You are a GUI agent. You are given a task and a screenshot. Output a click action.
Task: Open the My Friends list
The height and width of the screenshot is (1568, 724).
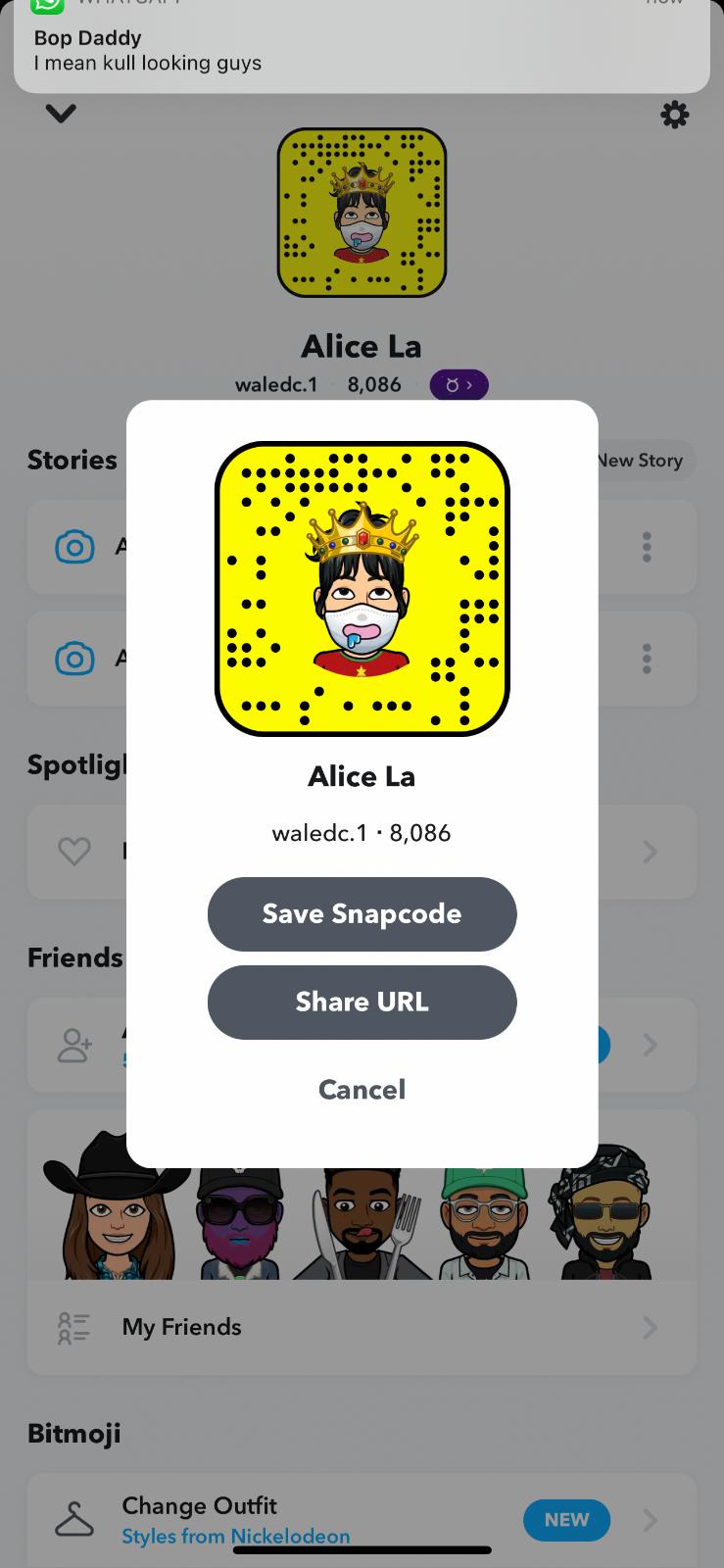[x=362, y=1327]
